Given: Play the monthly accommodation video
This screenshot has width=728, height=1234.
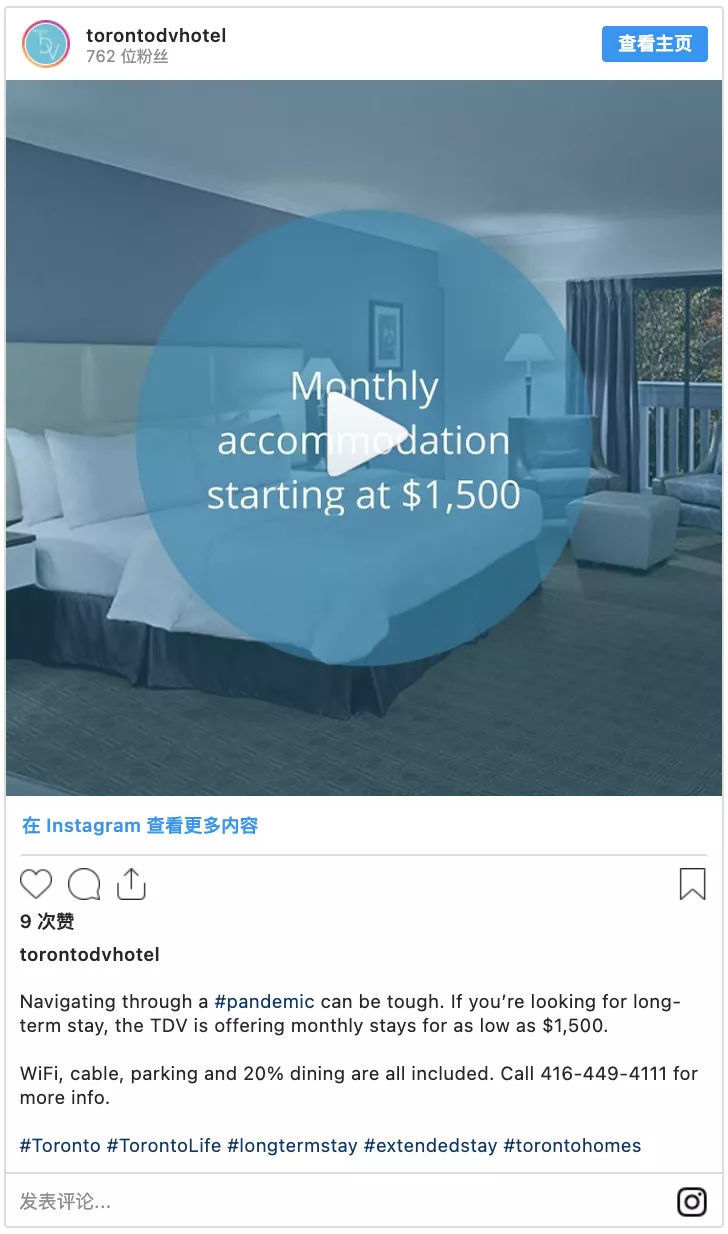Looking at the screenshot, I should [x=364, y=435].
